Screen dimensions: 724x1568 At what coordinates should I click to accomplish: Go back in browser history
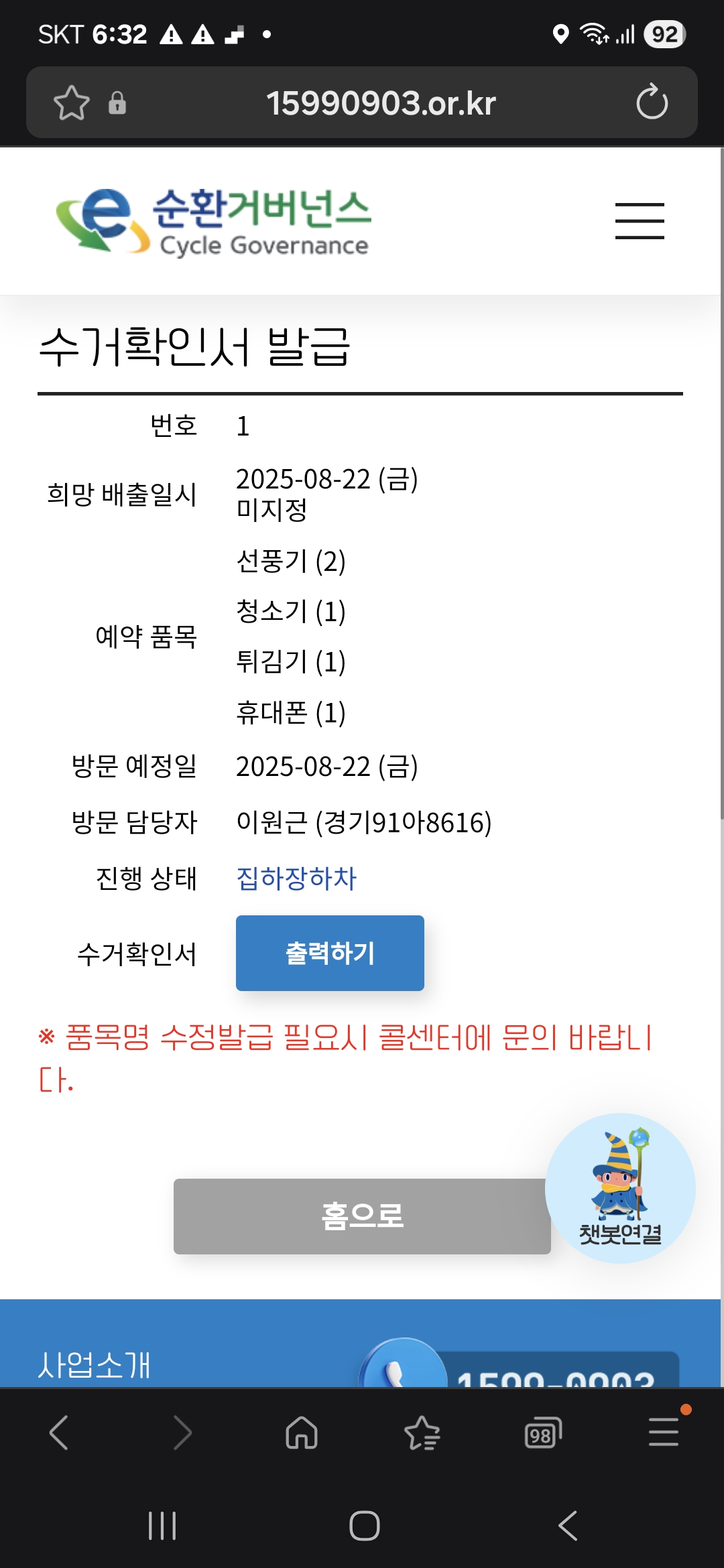[59, 1433]
